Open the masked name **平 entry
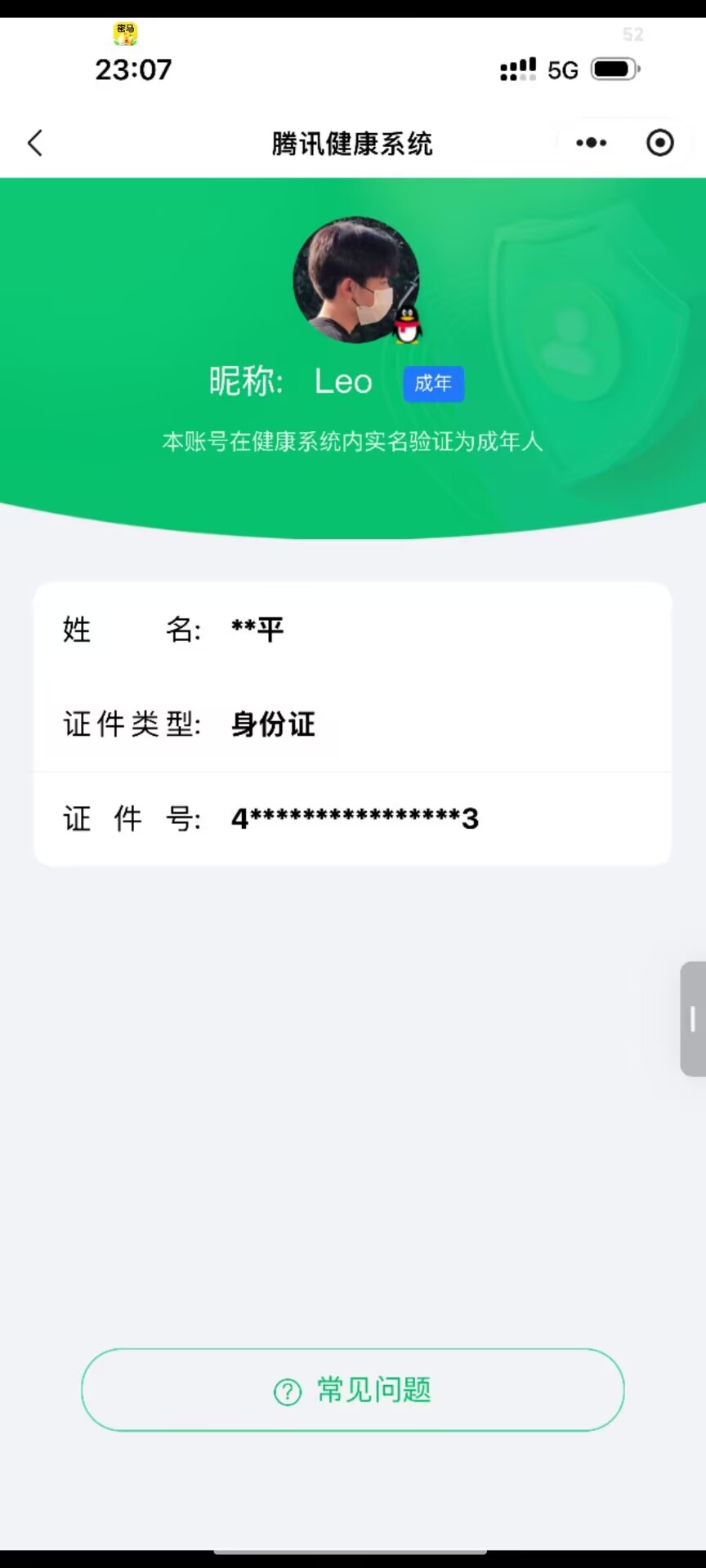Image resolution: width=706 pixels, height=1568 pixels. (x=257, y=629)
